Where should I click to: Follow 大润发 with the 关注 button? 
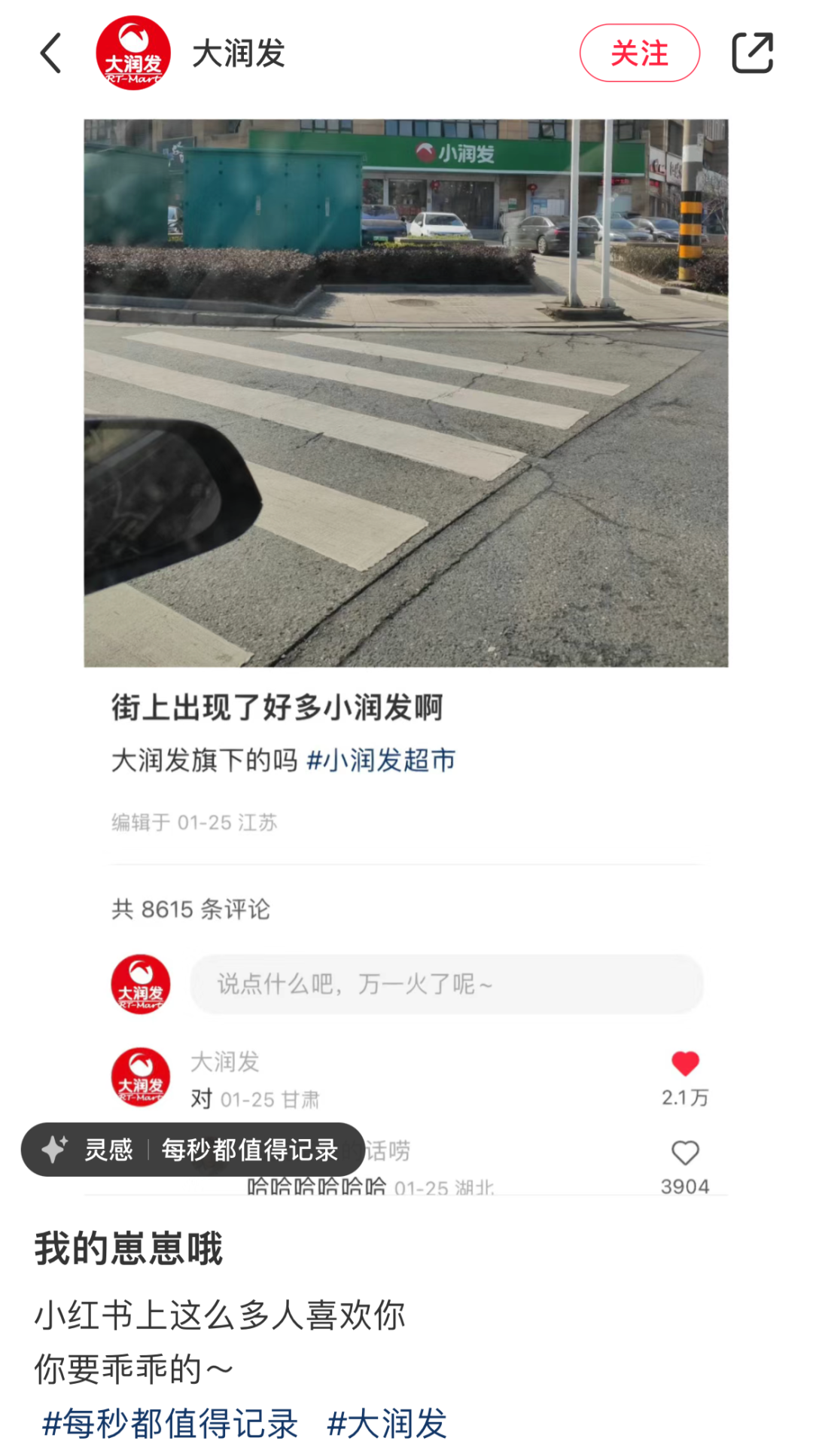coord(639,53)
